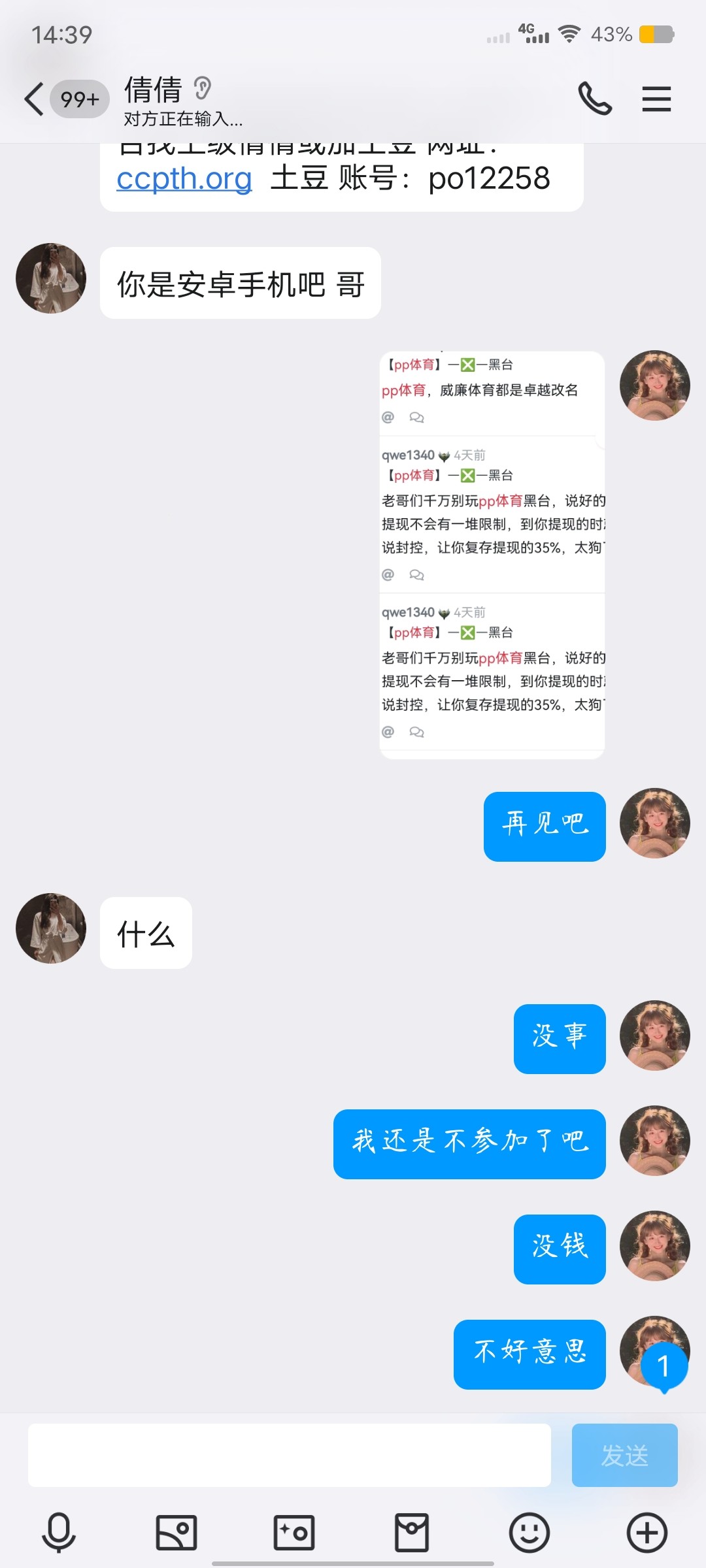Image resolution: width=706 pixels, height=1568 pixels.
Task: Select the 再见吧 message bubble
Action: pos(545,825)
